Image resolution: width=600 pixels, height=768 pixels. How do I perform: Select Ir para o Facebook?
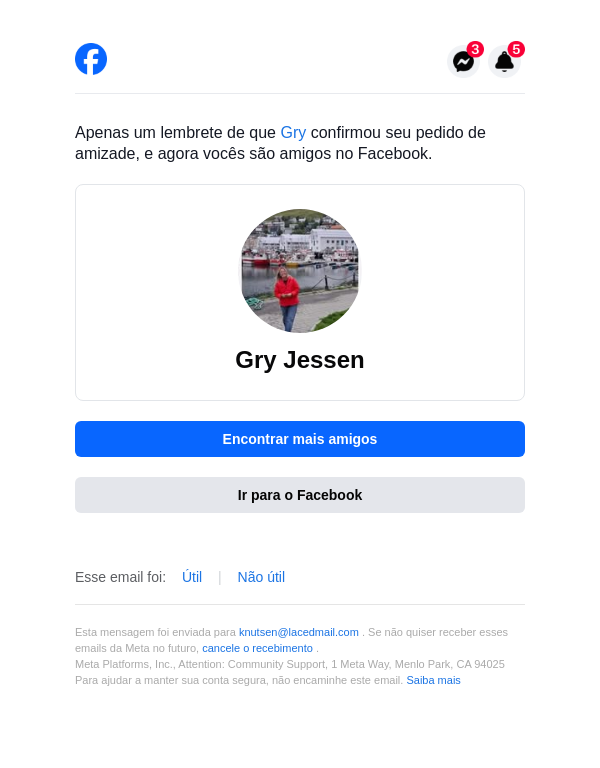pyautogui.click(x=300, y=495)
